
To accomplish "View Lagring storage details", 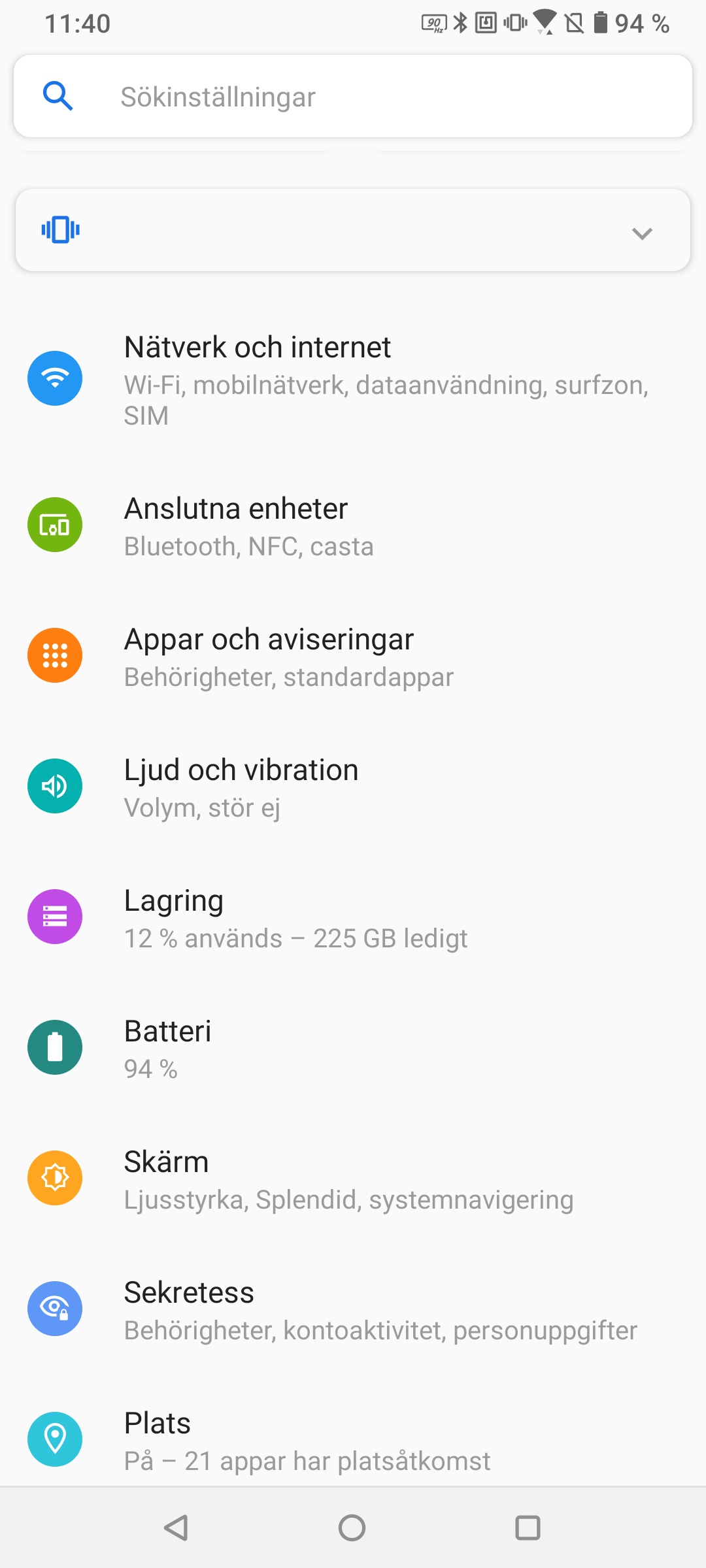I will (353, 918).
